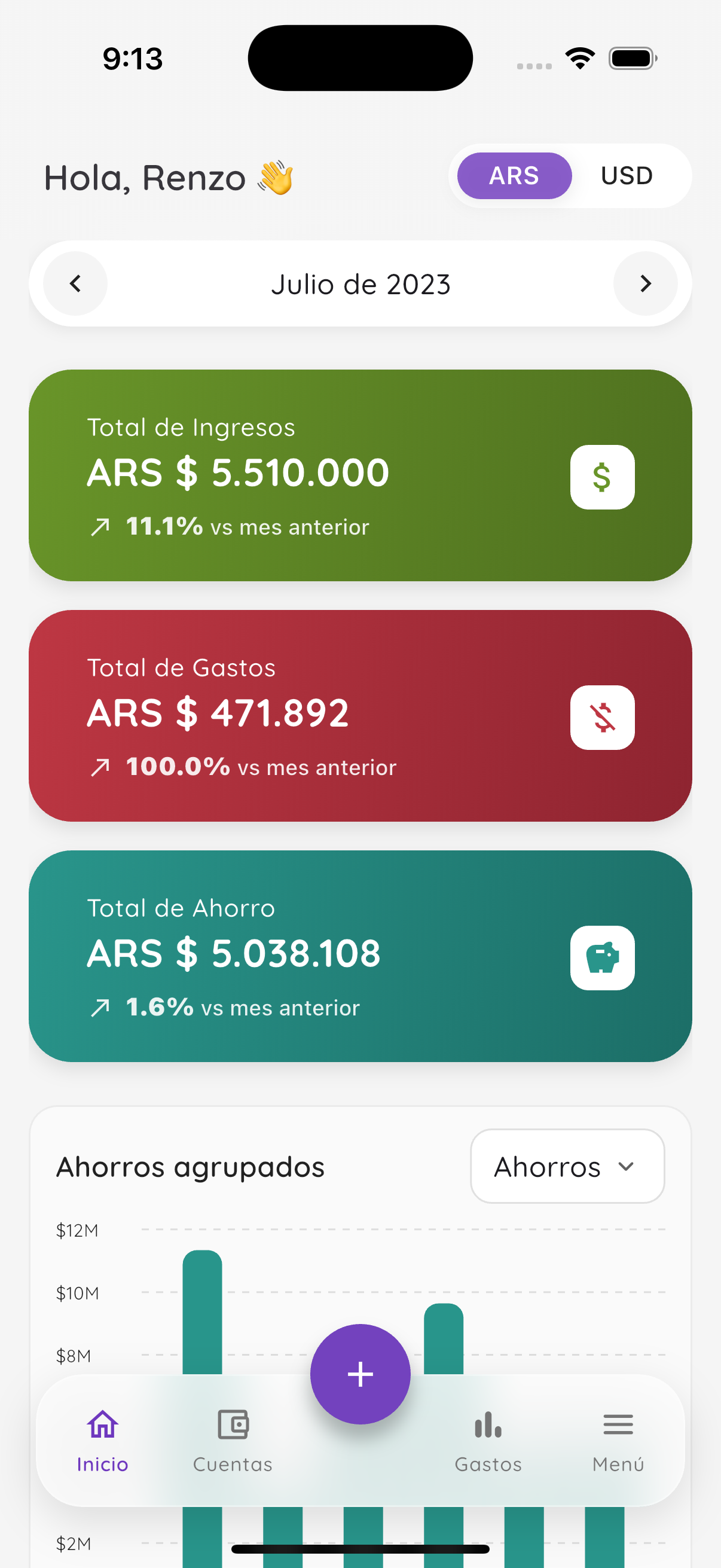Screen dimensions: 721x1568
Task: Open the income dollar sign icon
Action: (602, 477)
